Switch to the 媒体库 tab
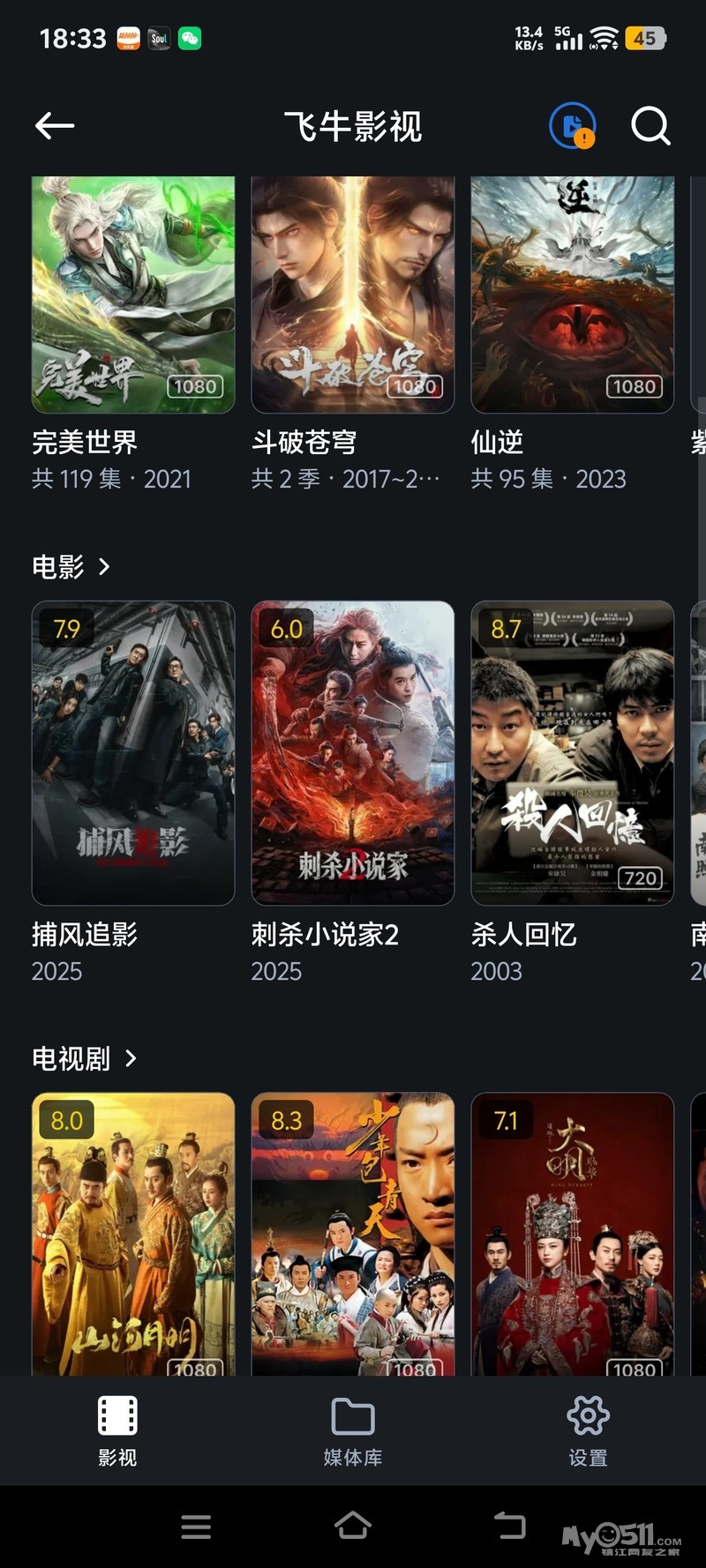The height and width of the screenshot is (1568, 706). click(353, 1430)
